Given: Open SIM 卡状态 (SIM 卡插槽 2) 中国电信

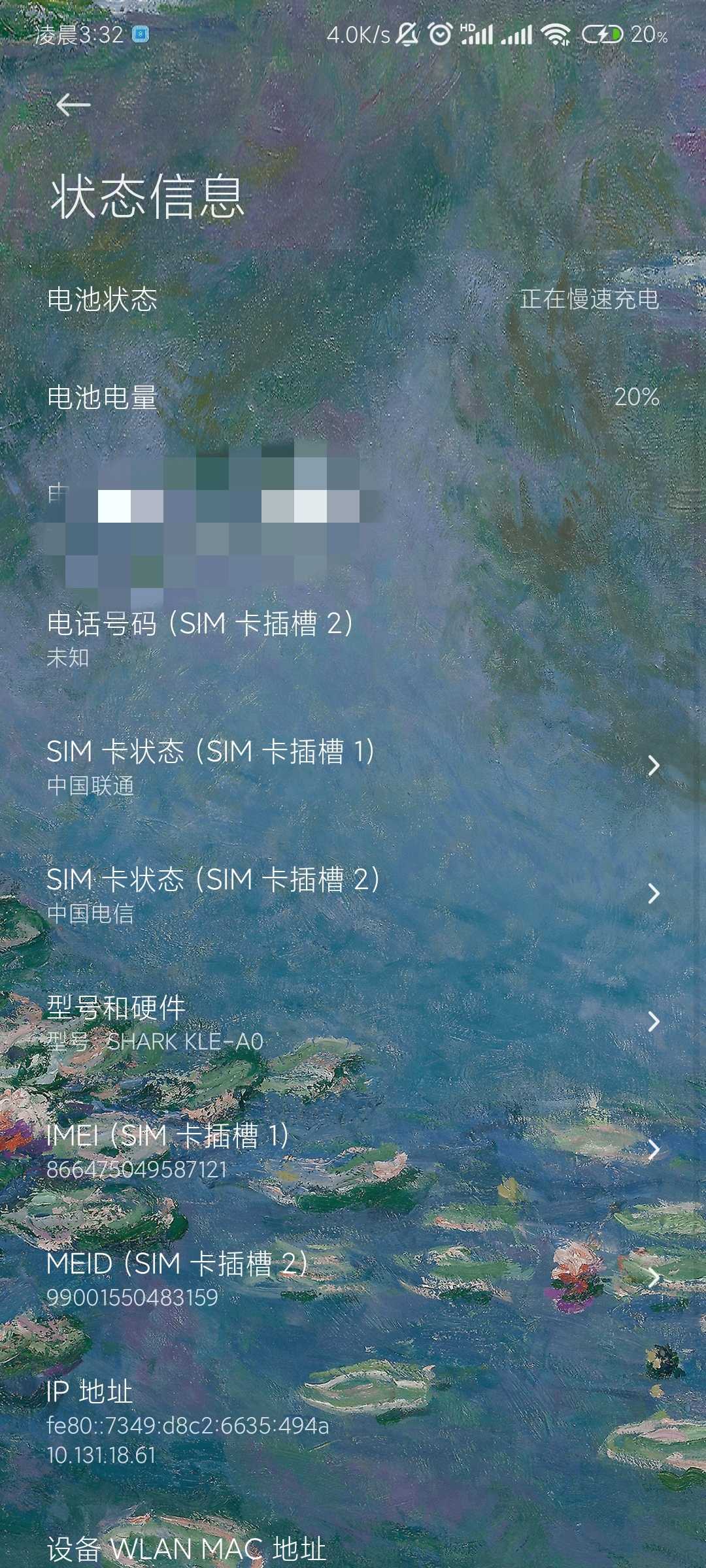Looking at the screenshot, I should pos(353,894).
